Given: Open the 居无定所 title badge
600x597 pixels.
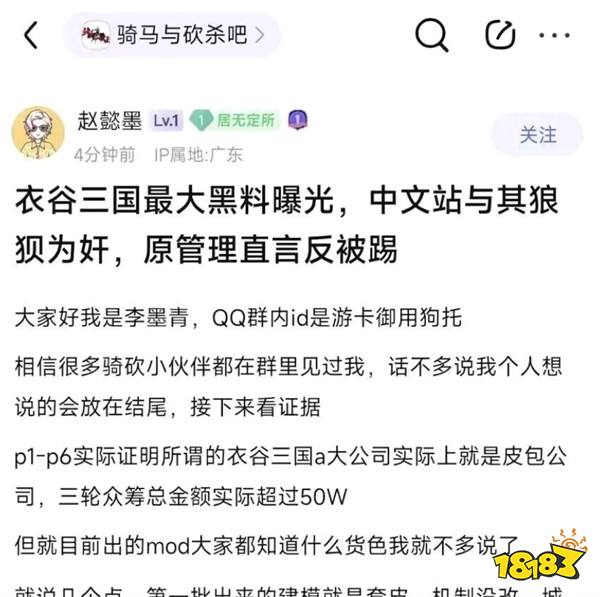Looking at the screenshot, I should [234, 121].
